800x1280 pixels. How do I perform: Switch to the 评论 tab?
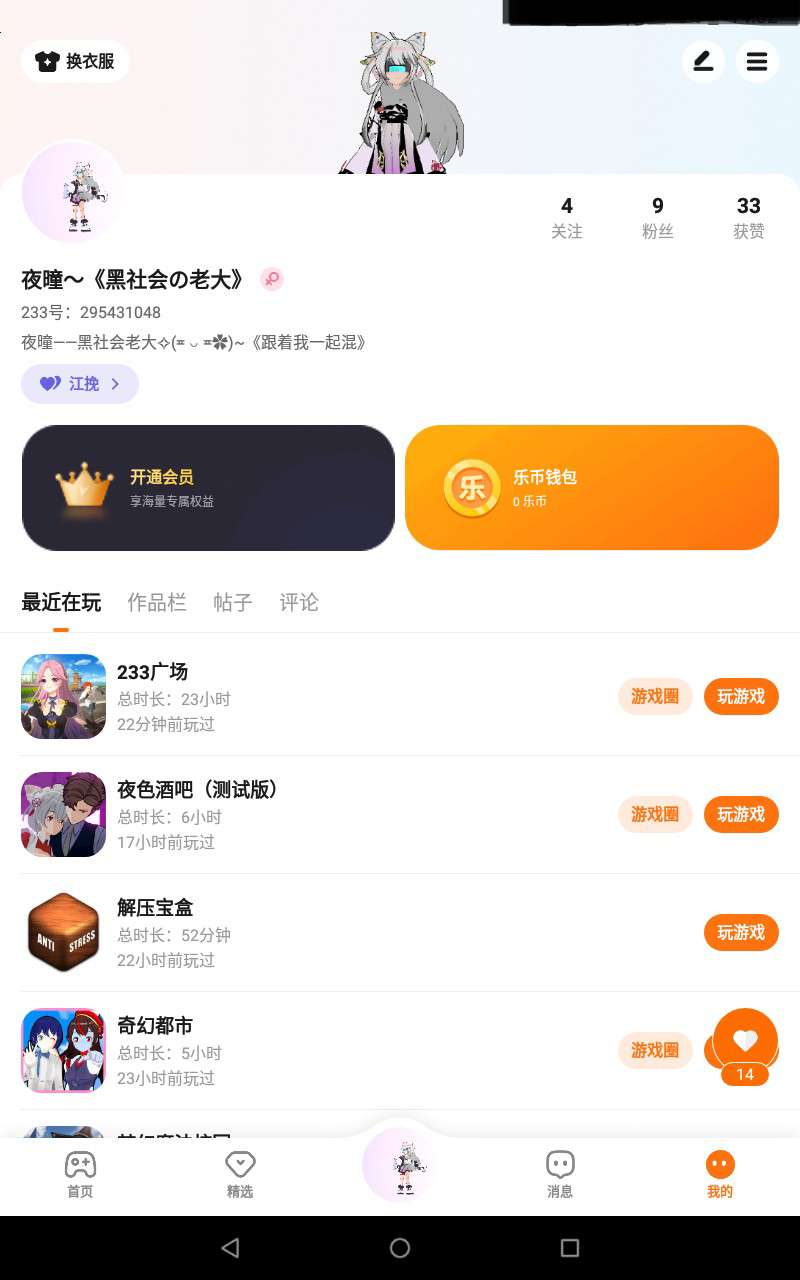point(299,602)
